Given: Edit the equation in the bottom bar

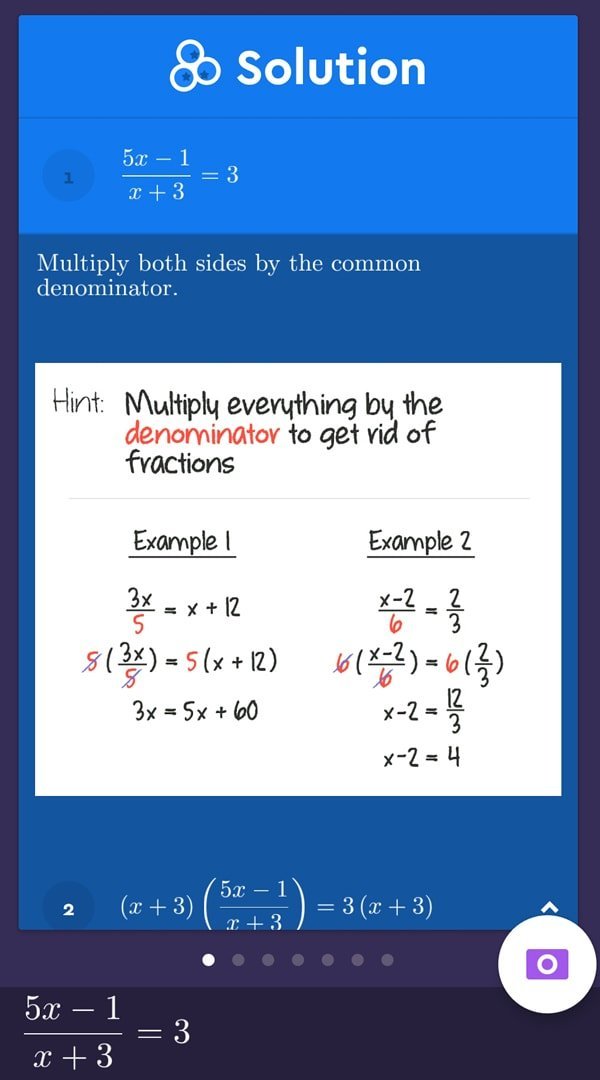Looking at the screenshot, I should coord(108,1032).
